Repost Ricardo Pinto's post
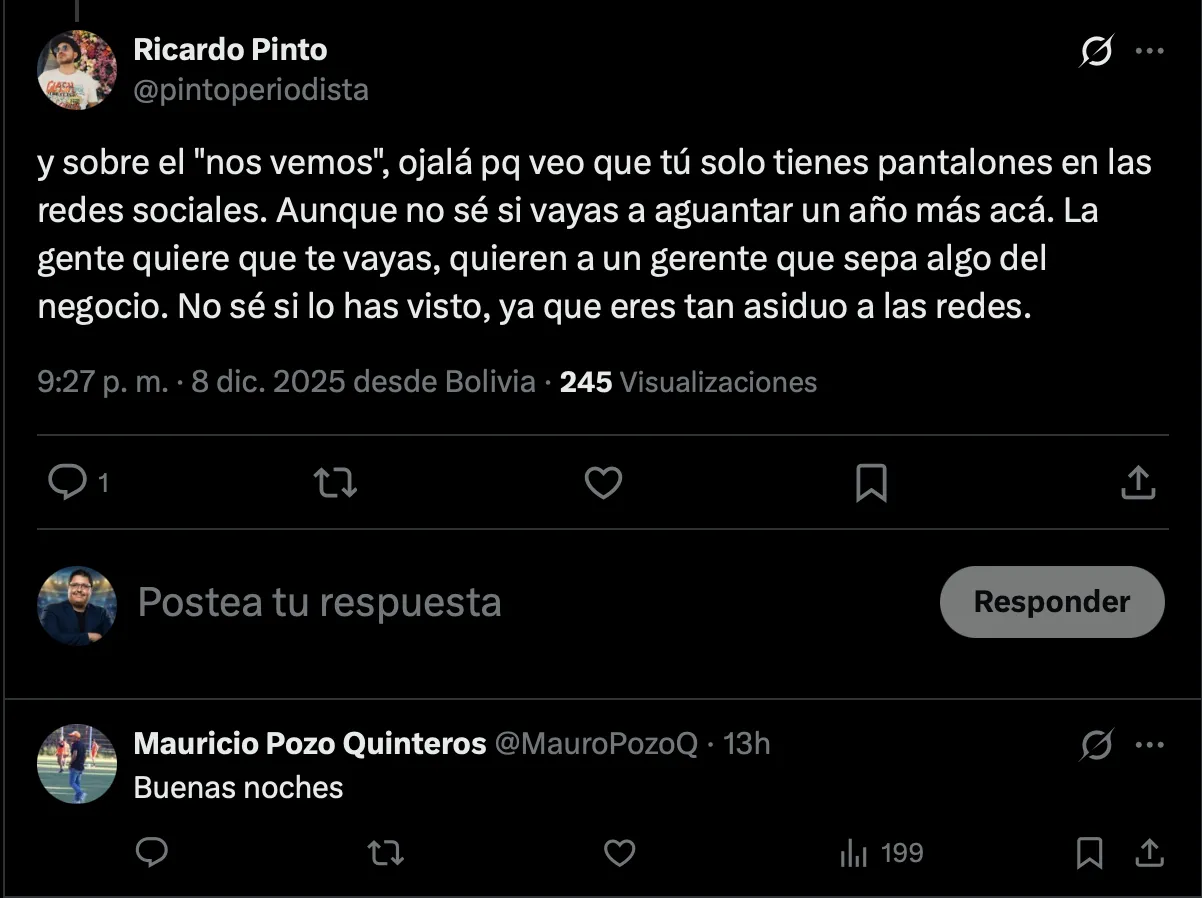1202x898 pixels. click(x=335, y=484)
